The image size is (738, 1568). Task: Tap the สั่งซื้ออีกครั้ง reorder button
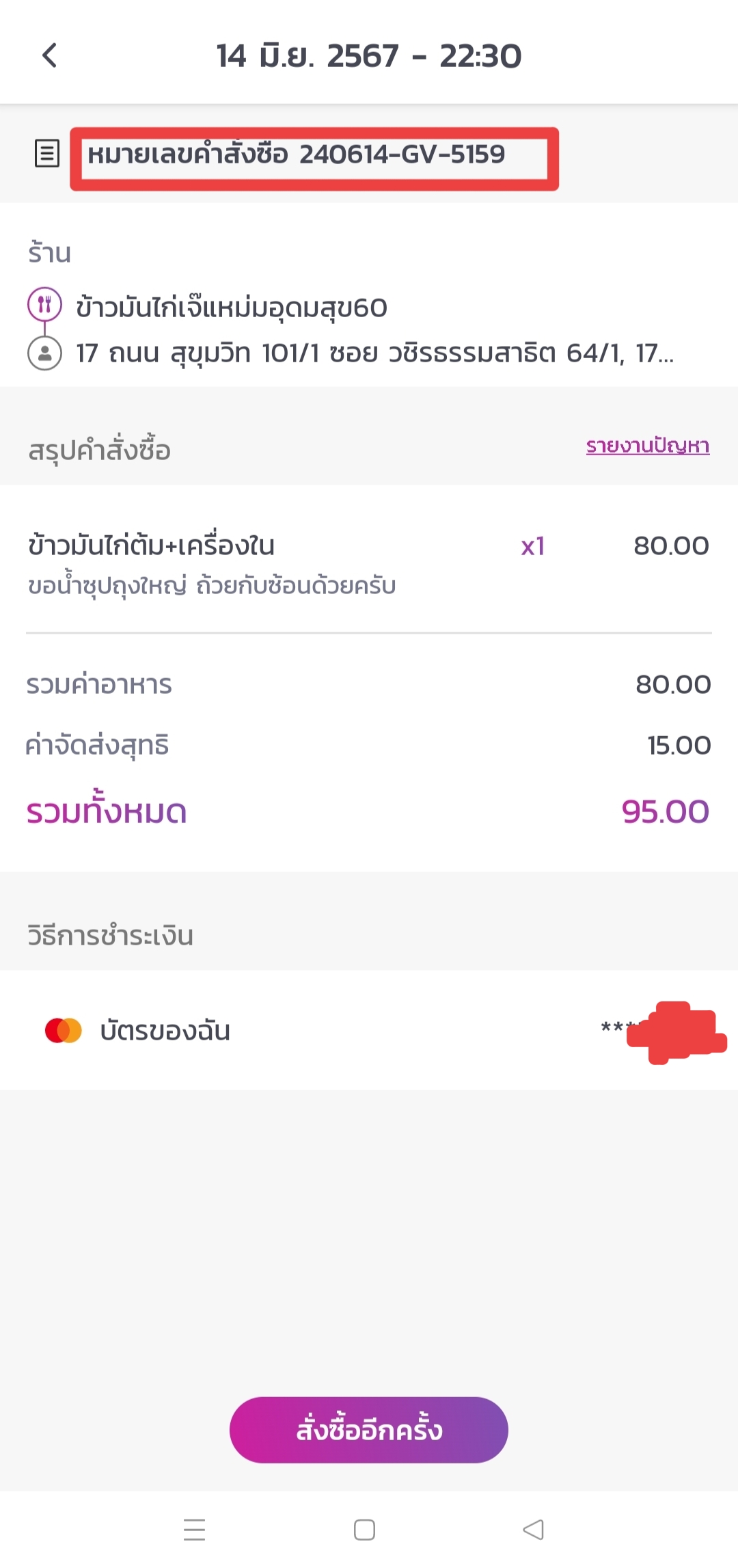[x=369, y=1430]
